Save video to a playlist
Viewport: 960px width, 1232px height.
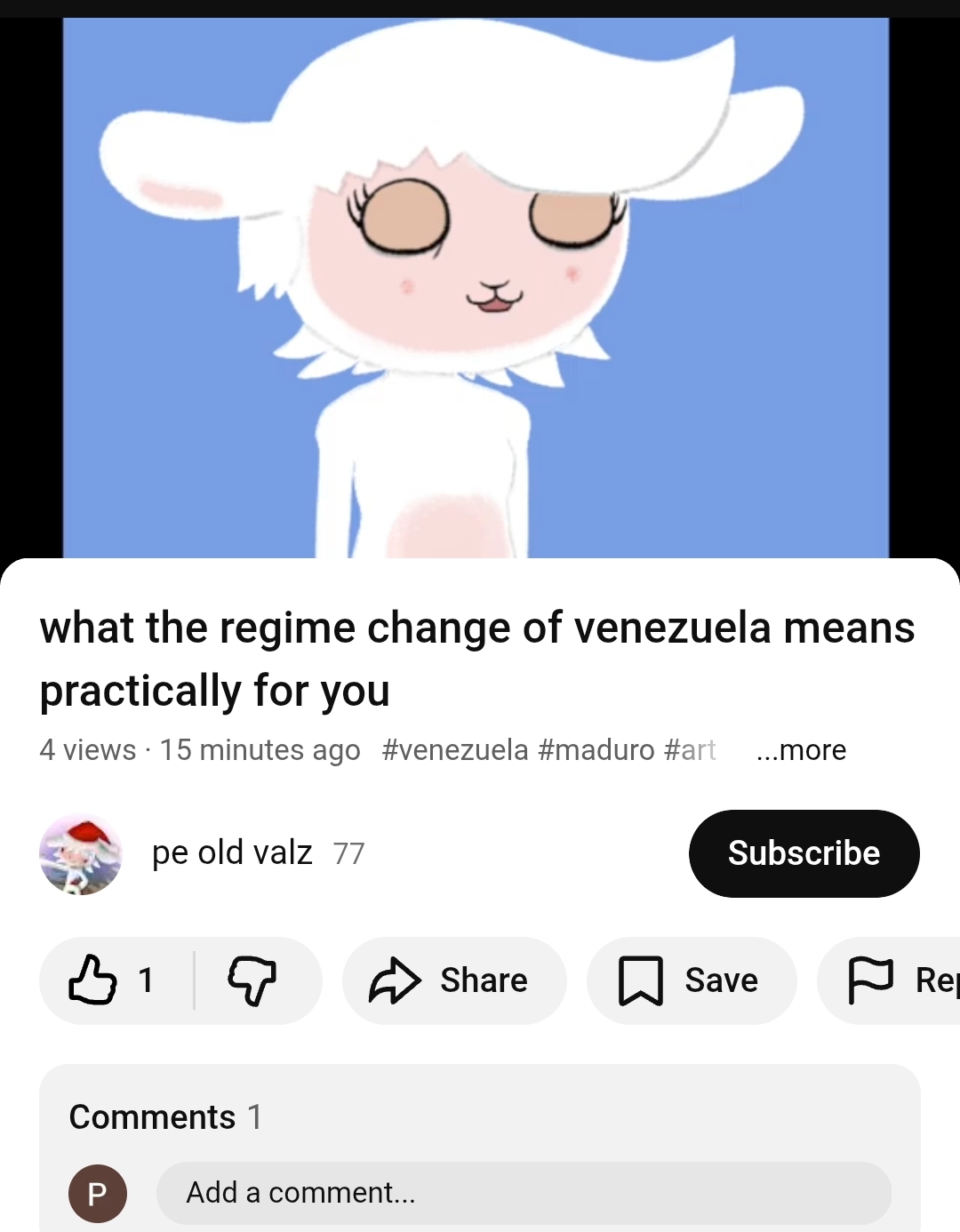691,980
